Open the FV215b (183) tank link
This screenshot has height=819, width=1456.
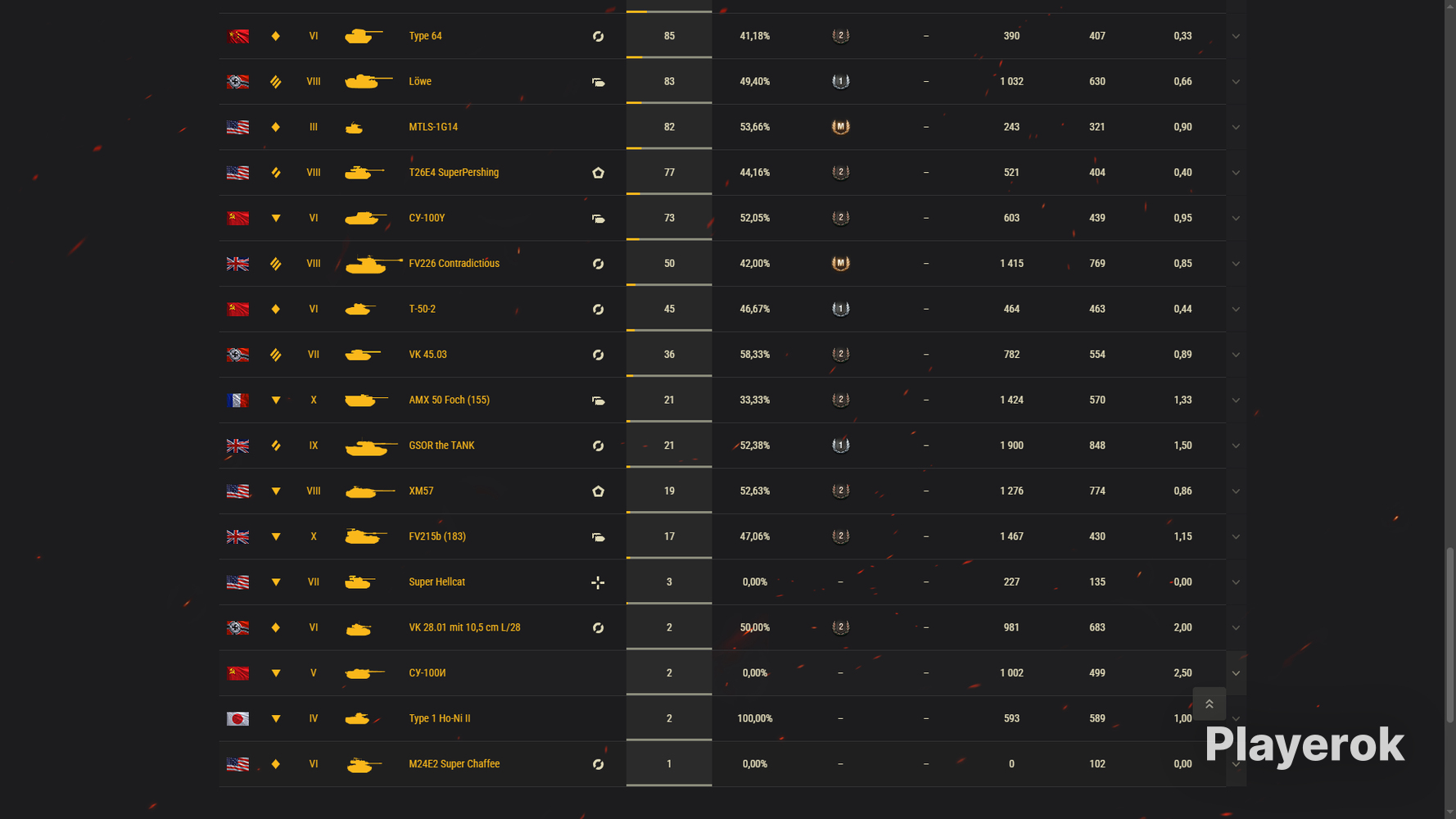[437, 536]
